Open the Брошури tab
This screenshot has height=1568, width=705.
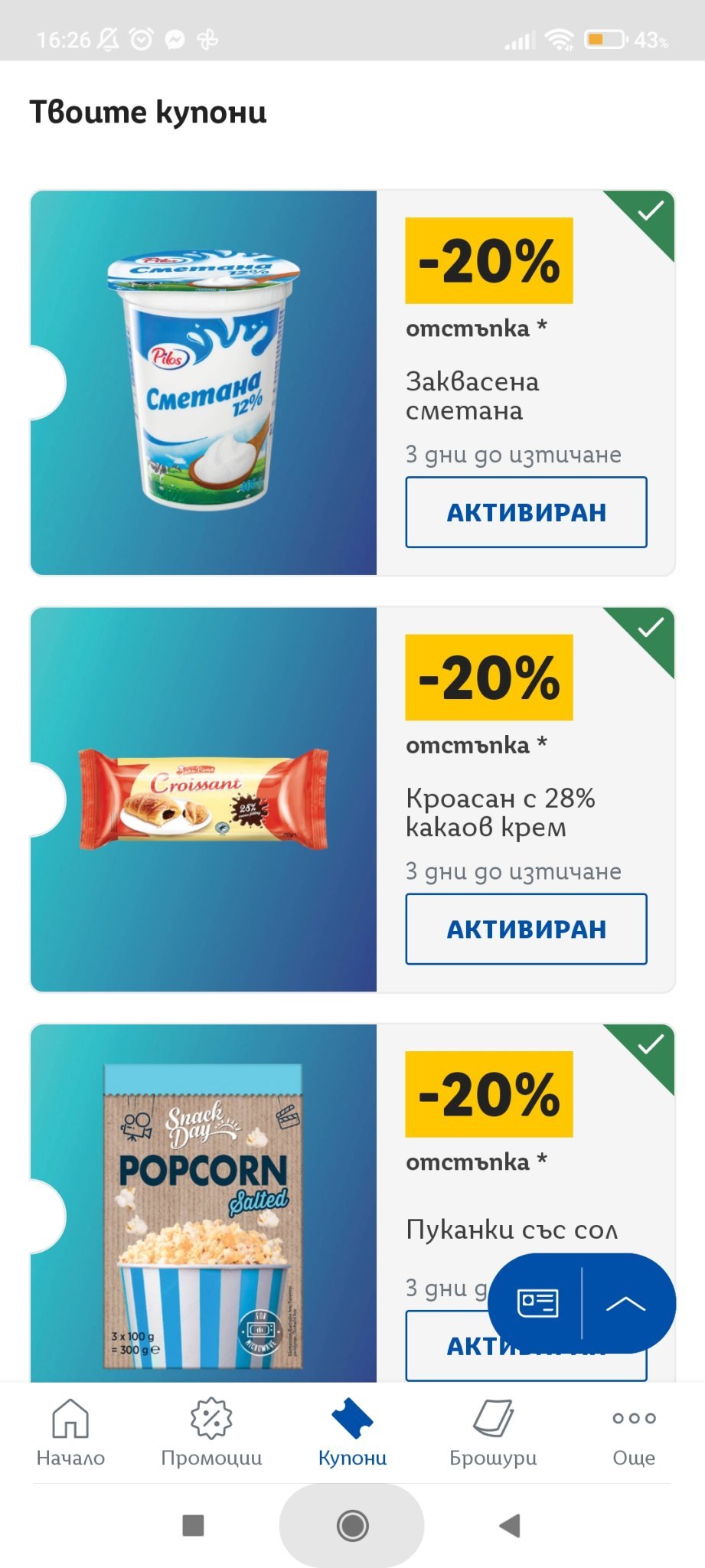coord(493,1432)
